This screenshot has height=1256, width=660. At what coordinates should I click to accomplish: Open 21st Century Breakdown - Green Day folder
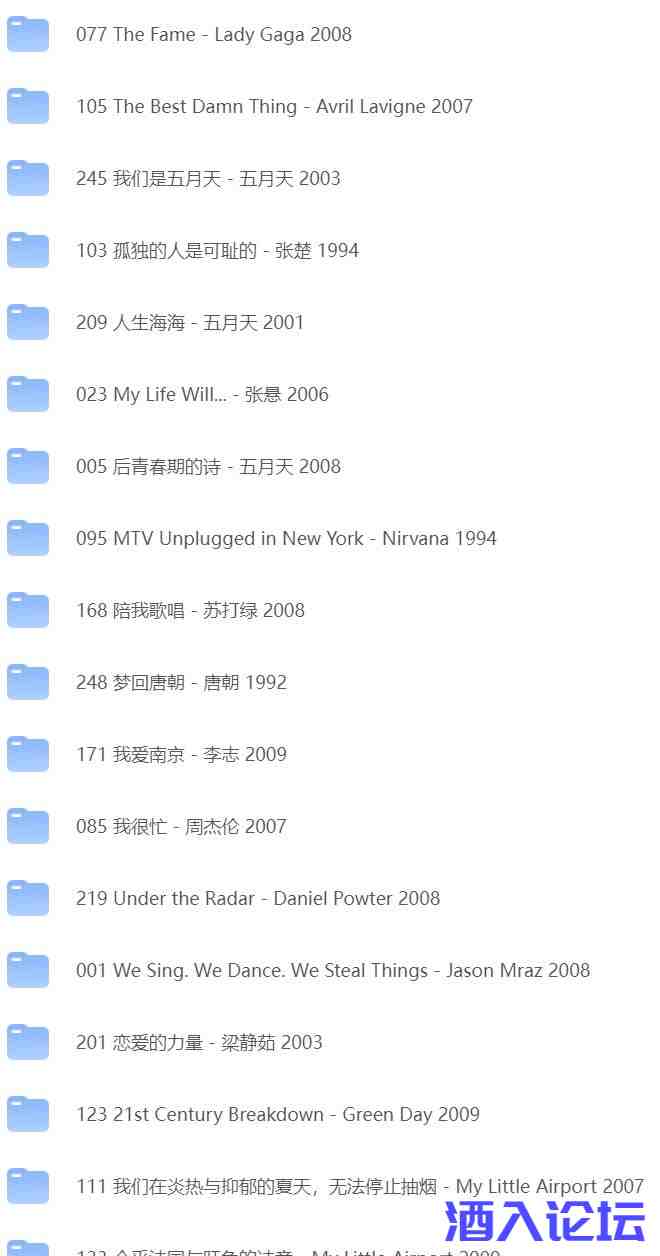point(277,1115)
